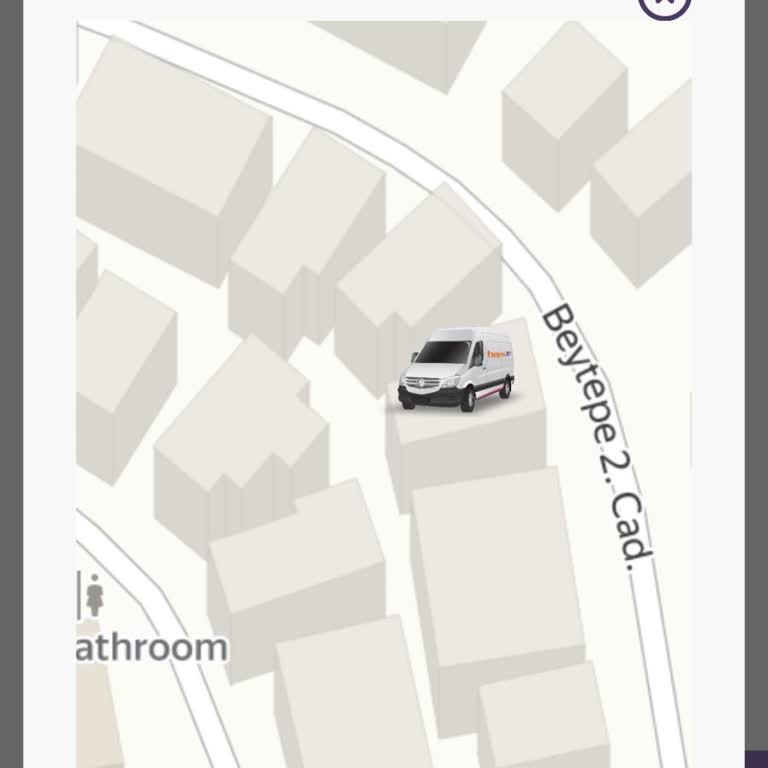Close the delivery tracking map
The image size is (768, 768).
[x=665, y=4]
